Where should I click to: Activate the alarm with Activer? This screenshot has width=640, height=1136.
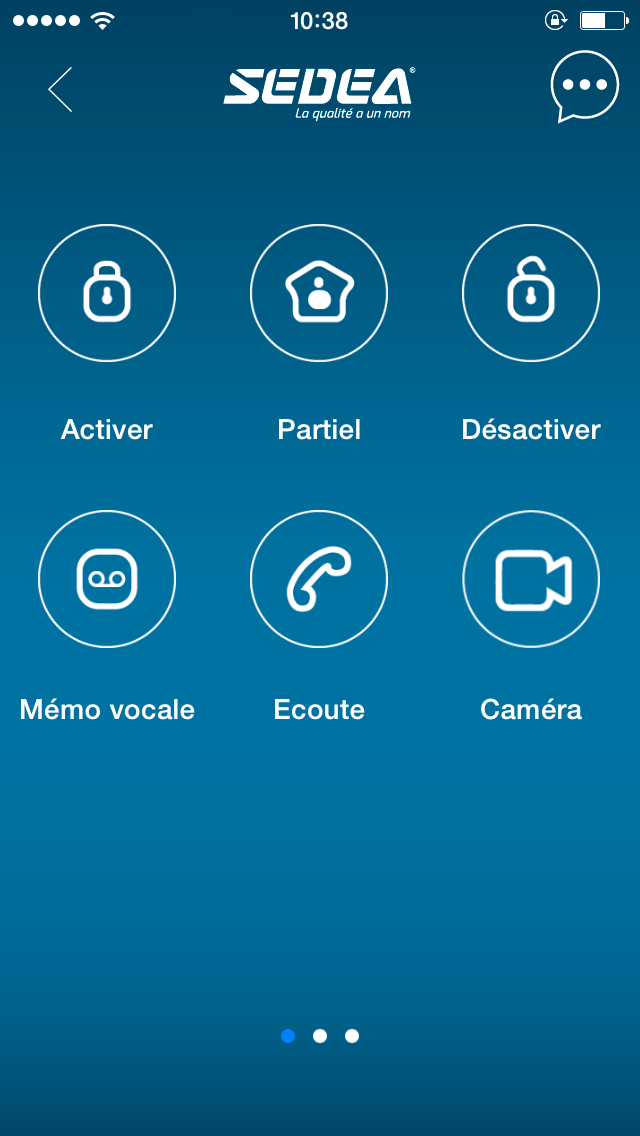(x=107, y=293)
